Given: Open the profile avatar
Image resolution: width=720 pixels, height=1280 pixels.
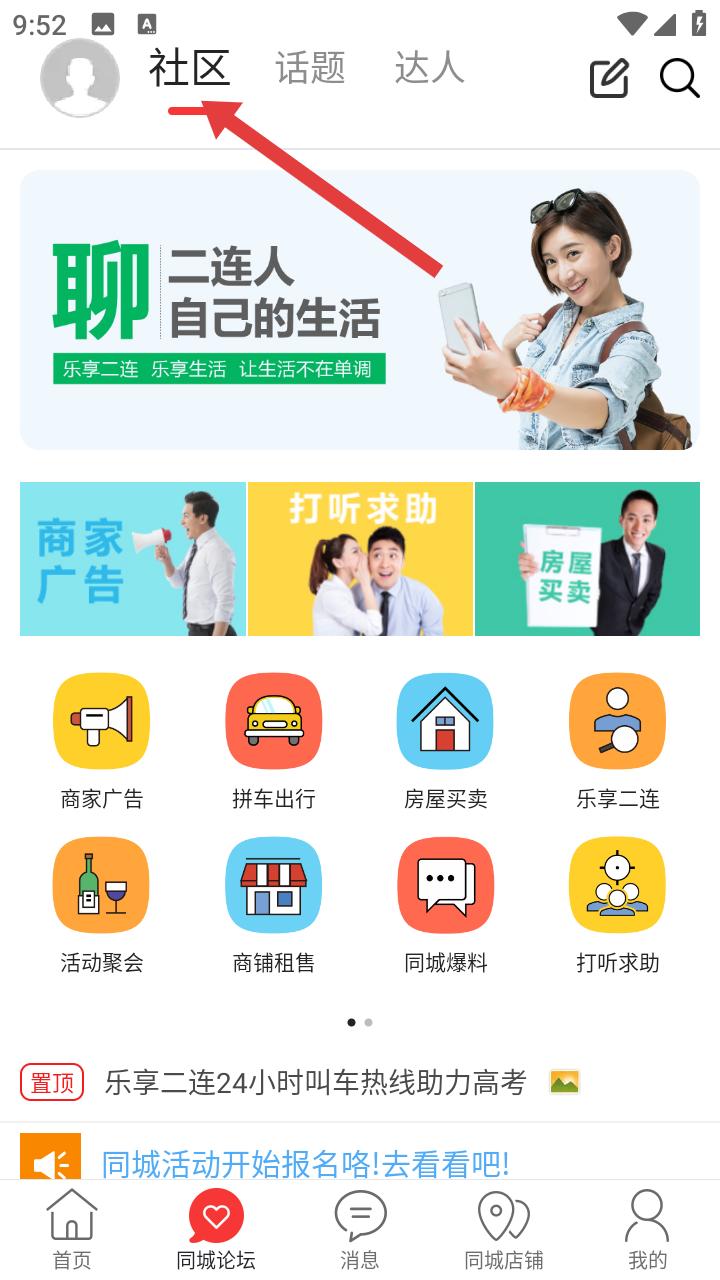Looking at the screenshot, I should [80, 78].
